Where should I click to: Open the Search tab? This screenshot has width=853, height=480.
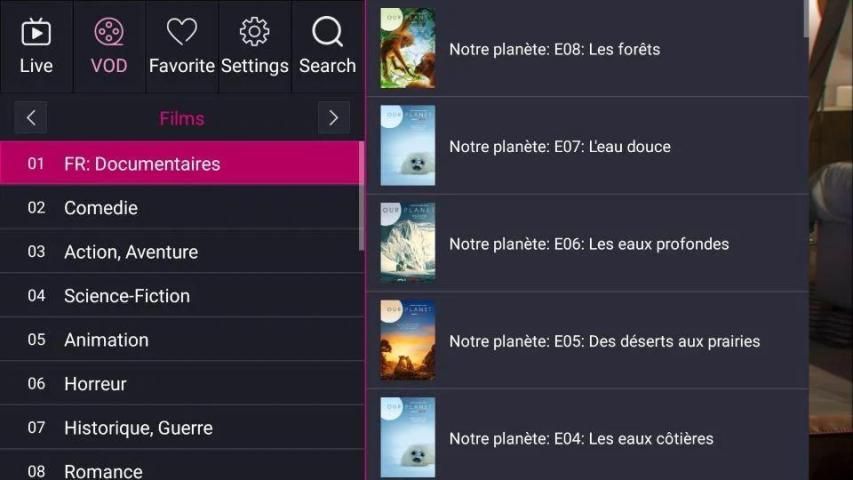[x=327, y=47]
